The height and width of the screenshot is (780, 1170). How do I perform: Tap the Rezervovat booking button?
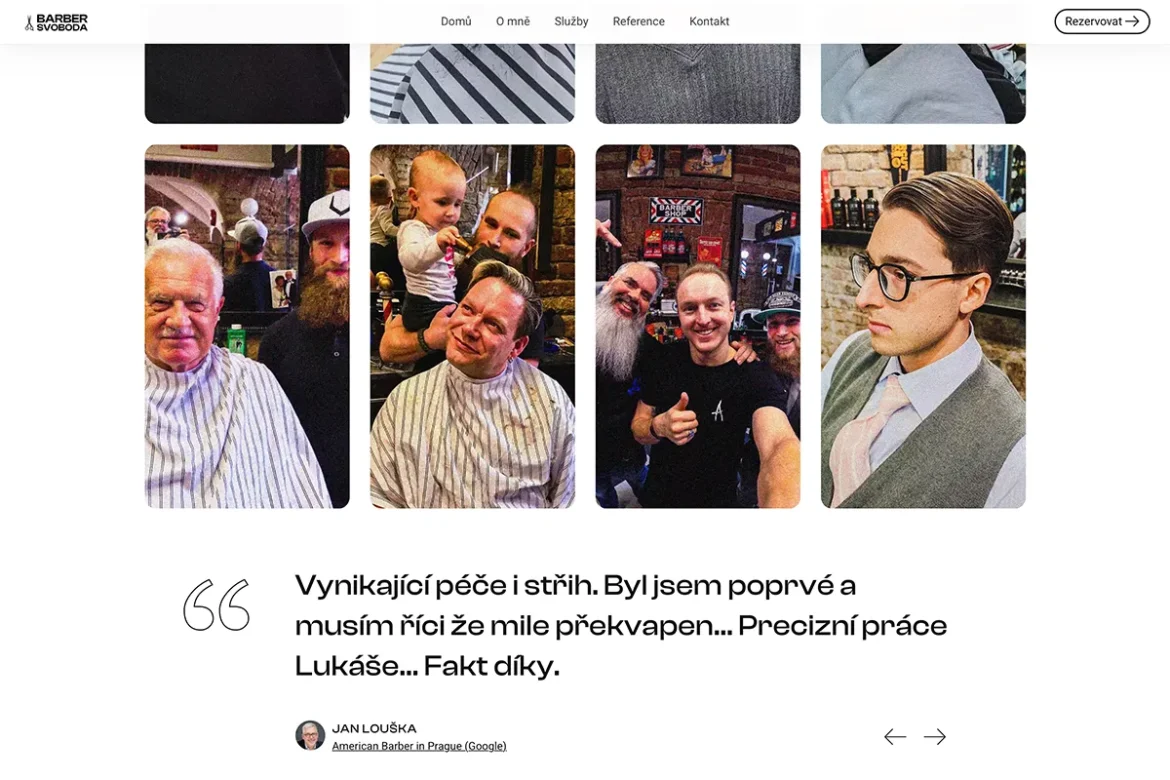[x=1101, y=21]
